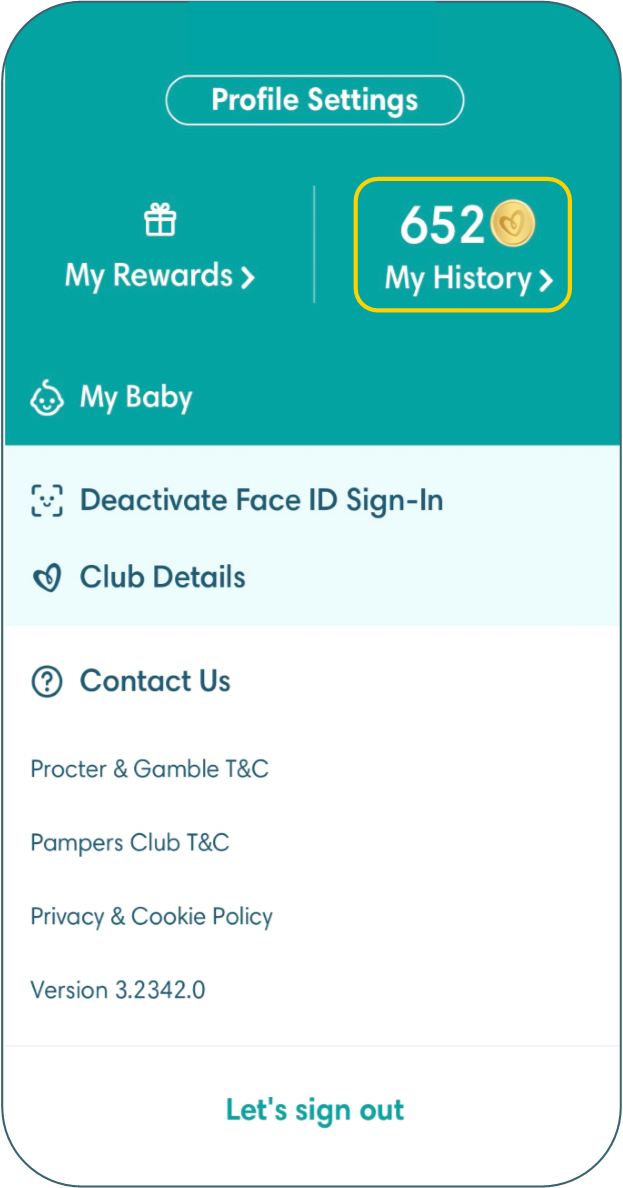Select Contact Us
This screenshot has height=1188, width=623.
click(x=155, y=682)
